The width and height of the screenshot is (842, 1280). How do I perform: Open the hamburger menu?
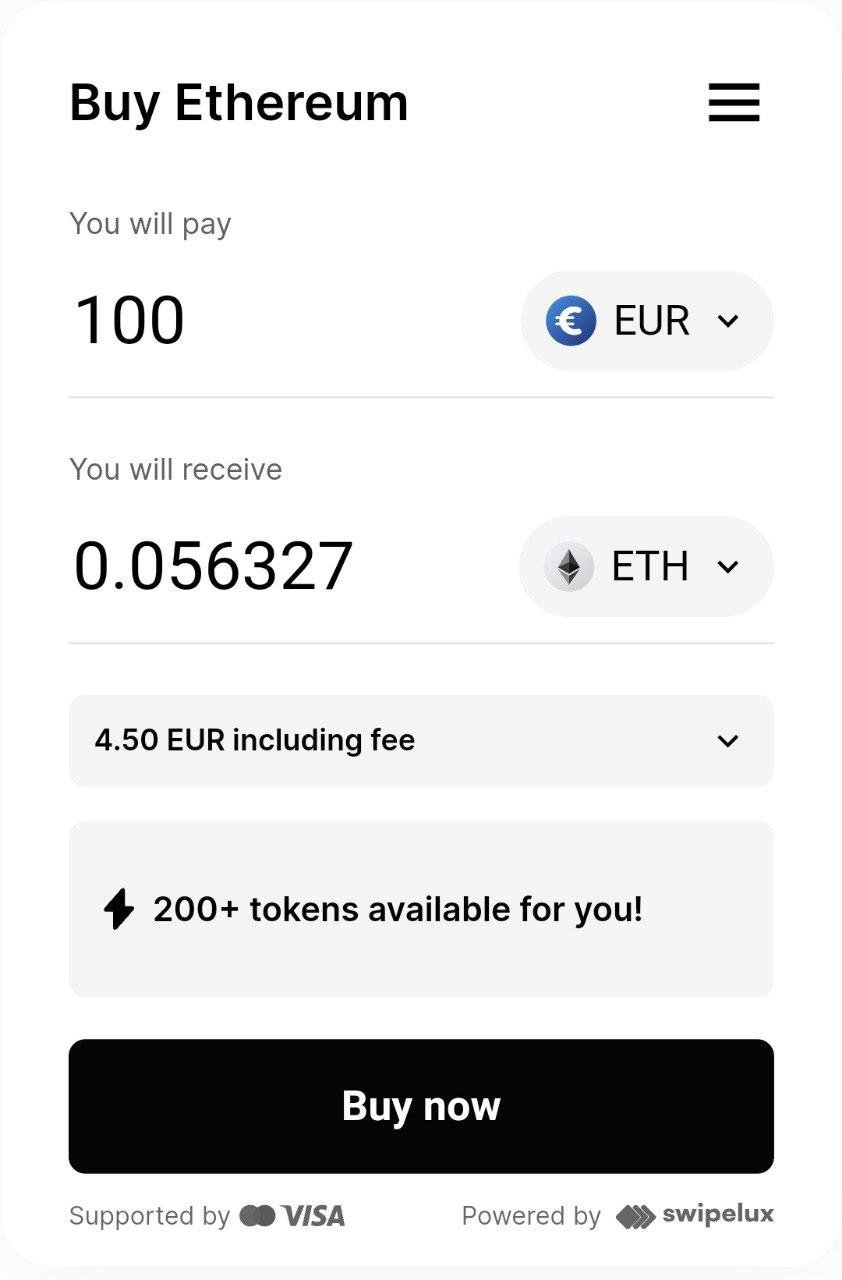point(734,102)
